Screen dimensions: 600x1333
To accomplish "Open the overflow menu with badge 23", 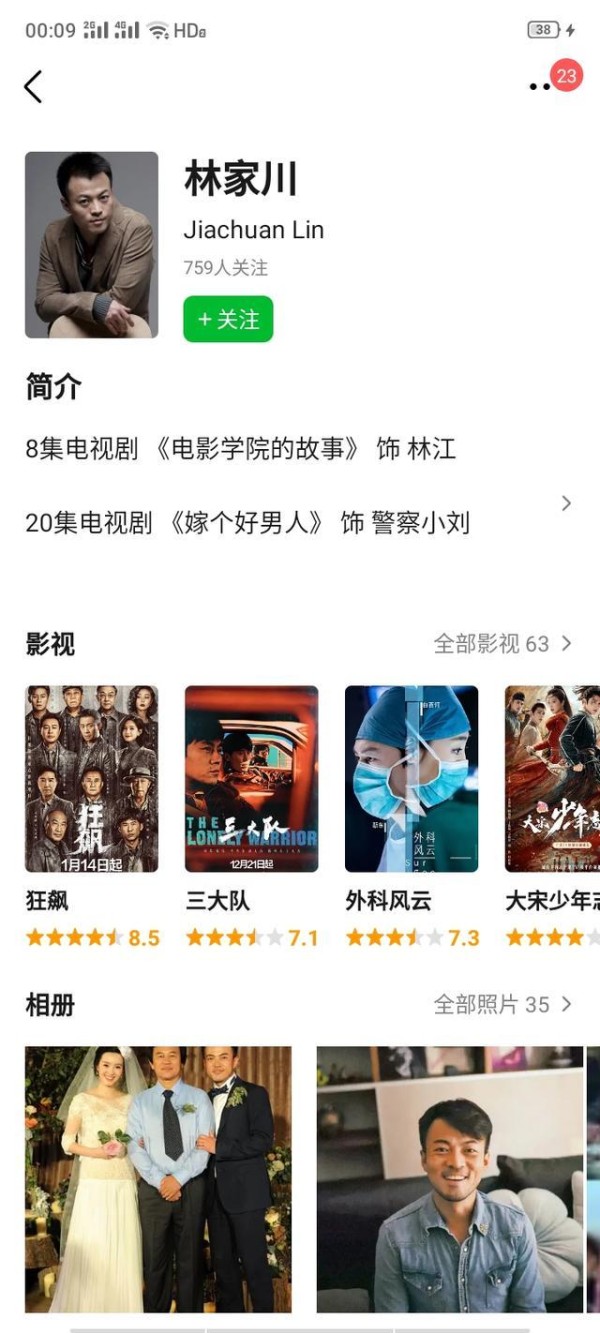I will tap(553, 81).
